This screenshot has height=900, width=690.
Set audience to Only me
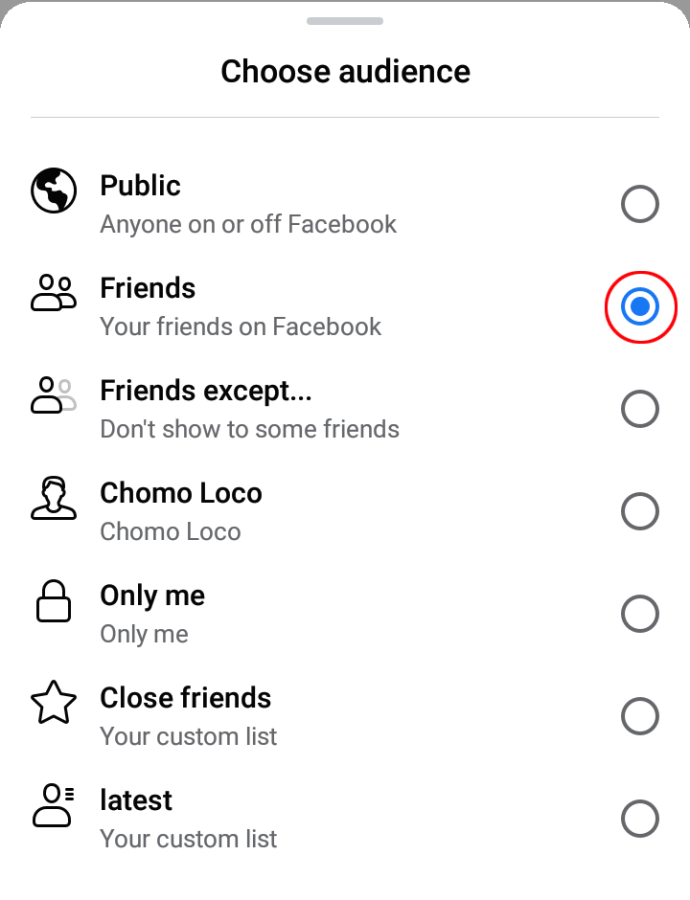point(640,614)
